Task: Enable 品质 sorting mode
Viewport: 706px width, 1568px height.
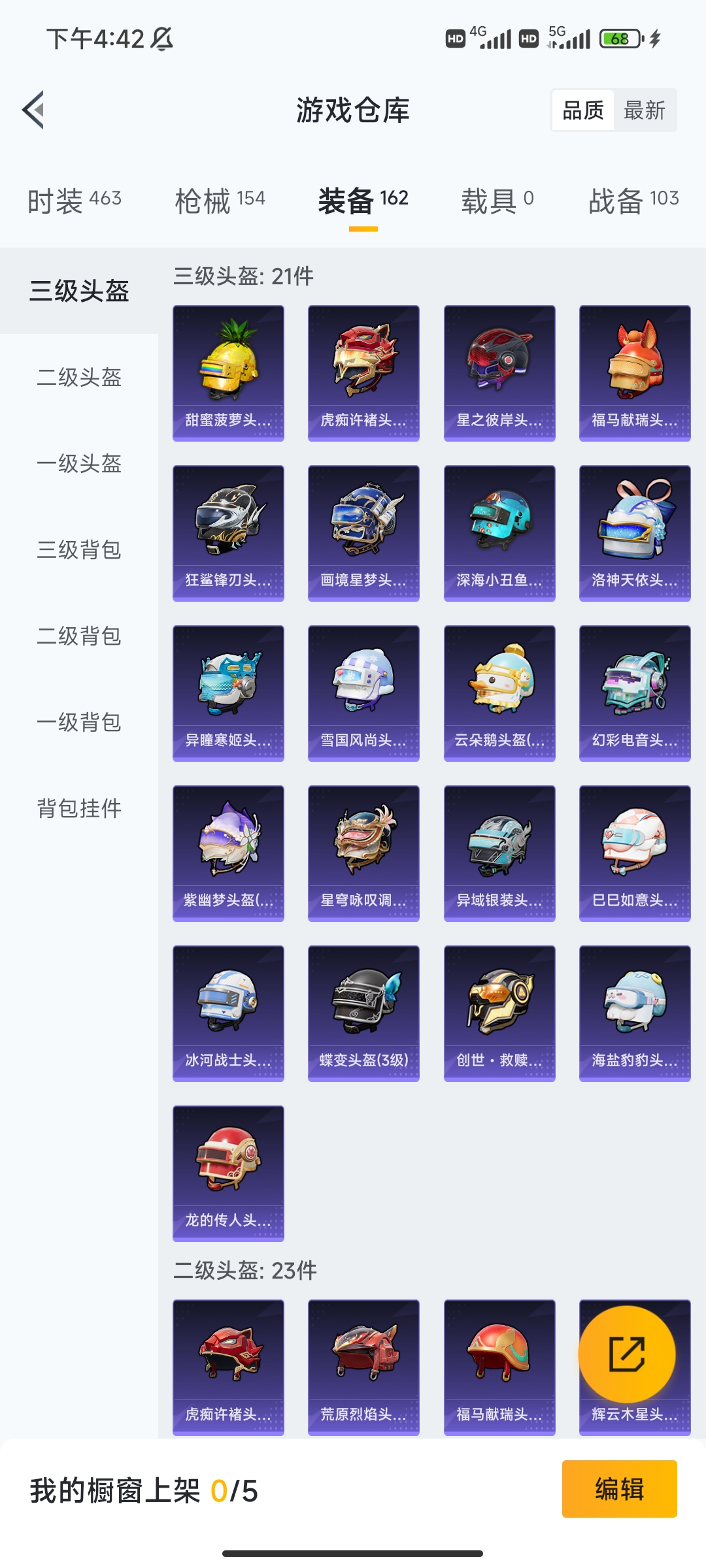Action: [x=584, y=110]
